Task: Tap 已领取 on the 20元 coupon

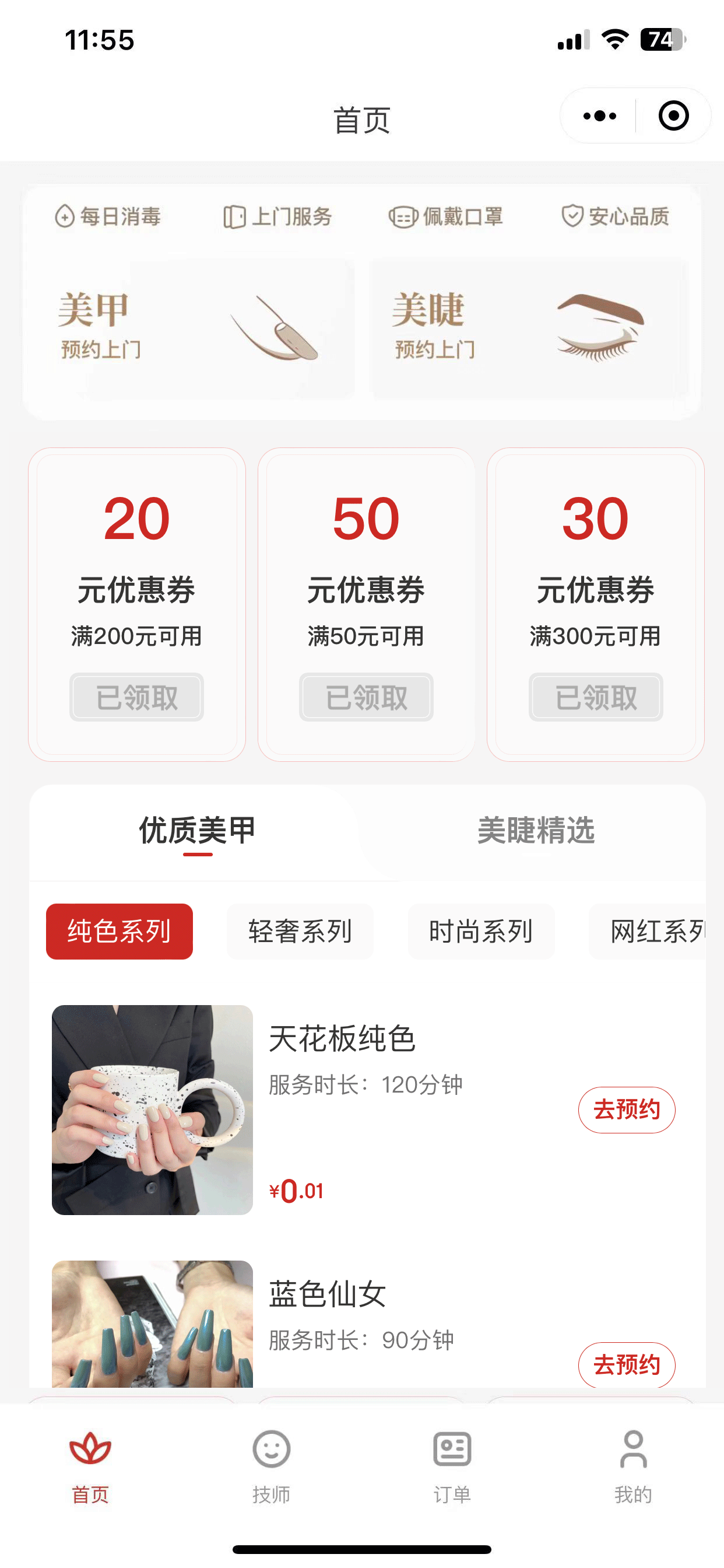Action: (136, 697)
